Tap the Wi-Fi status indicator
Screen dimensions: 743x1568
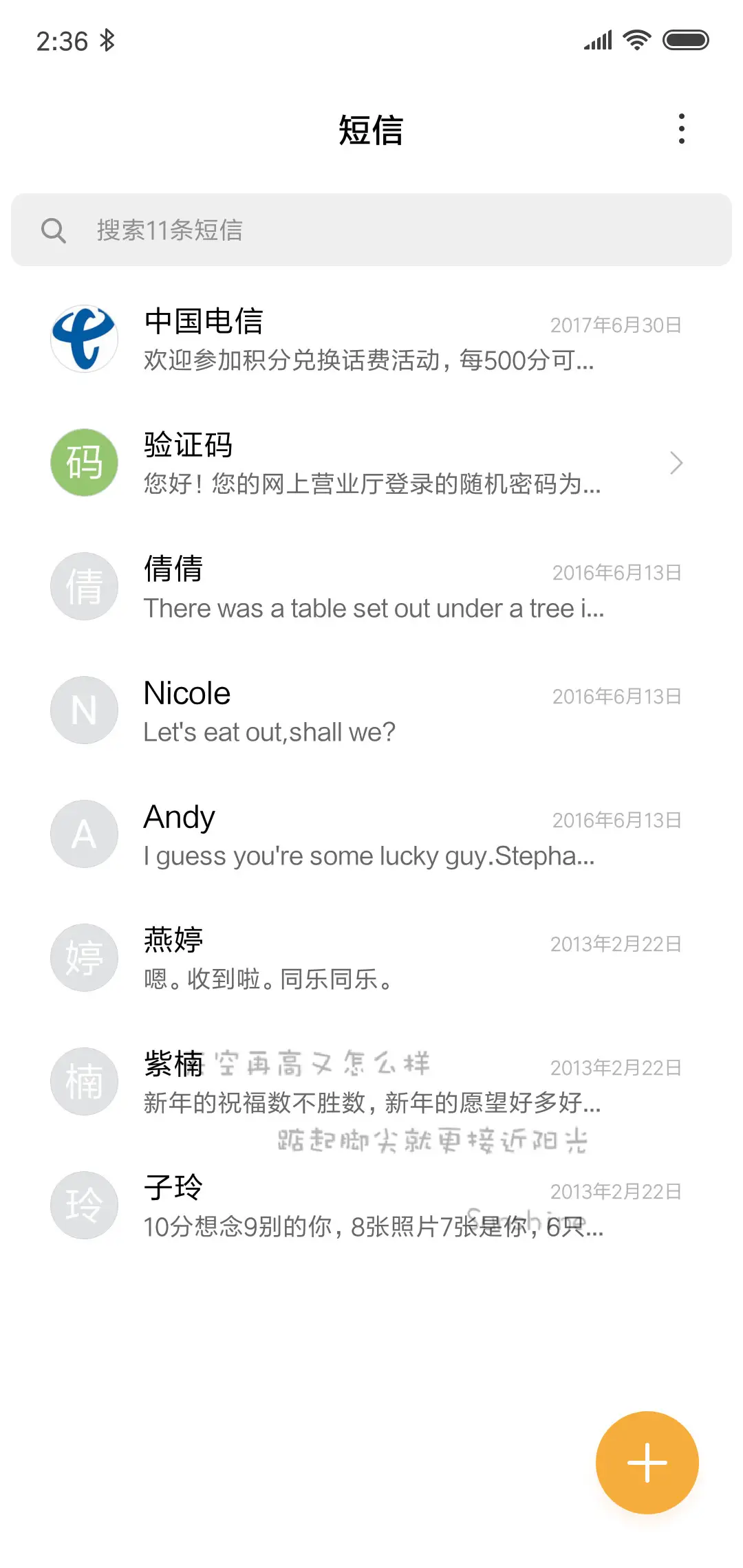coord(636,39)
